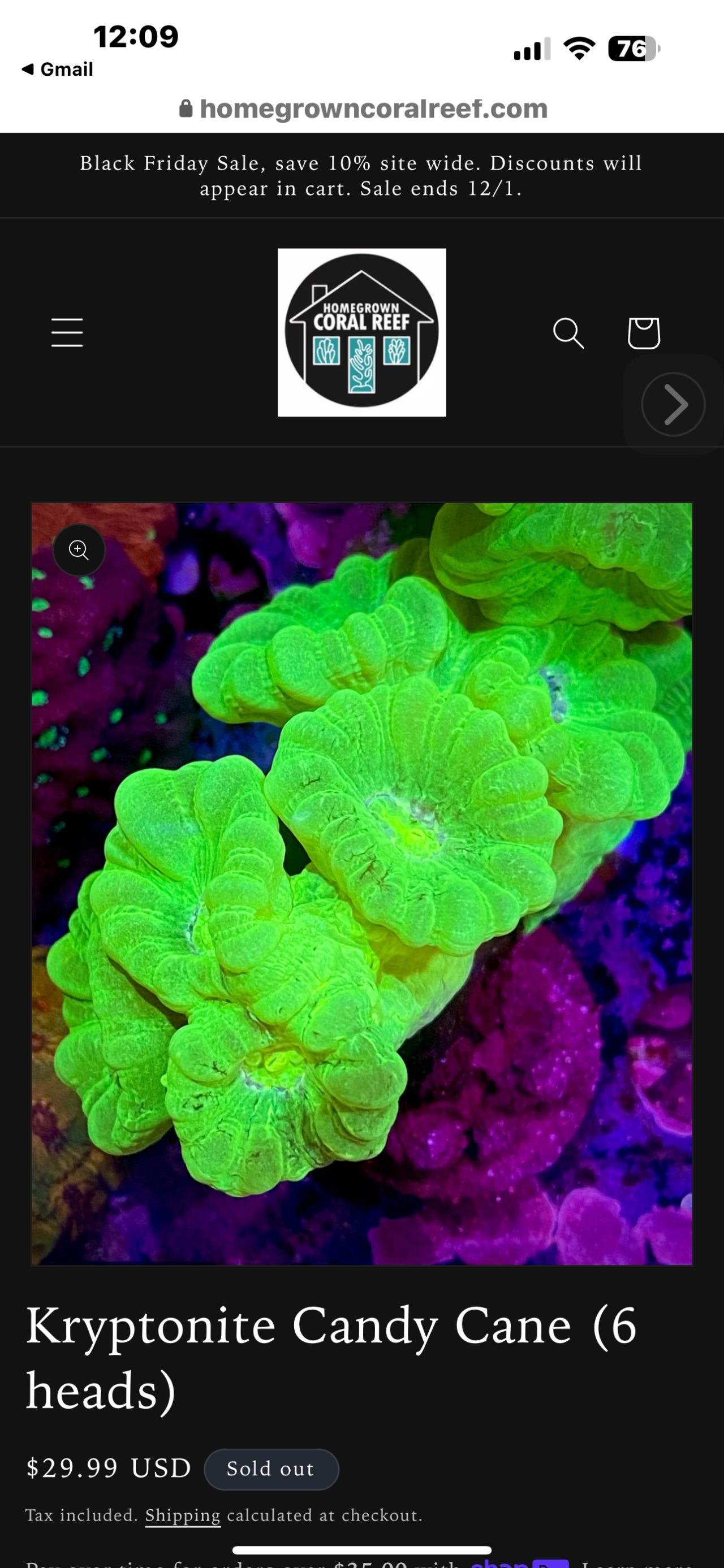This screenshot has width=724, height=1568.
Task: Tap the Wi-Fi status icon
Action: [x=578, y=47]
